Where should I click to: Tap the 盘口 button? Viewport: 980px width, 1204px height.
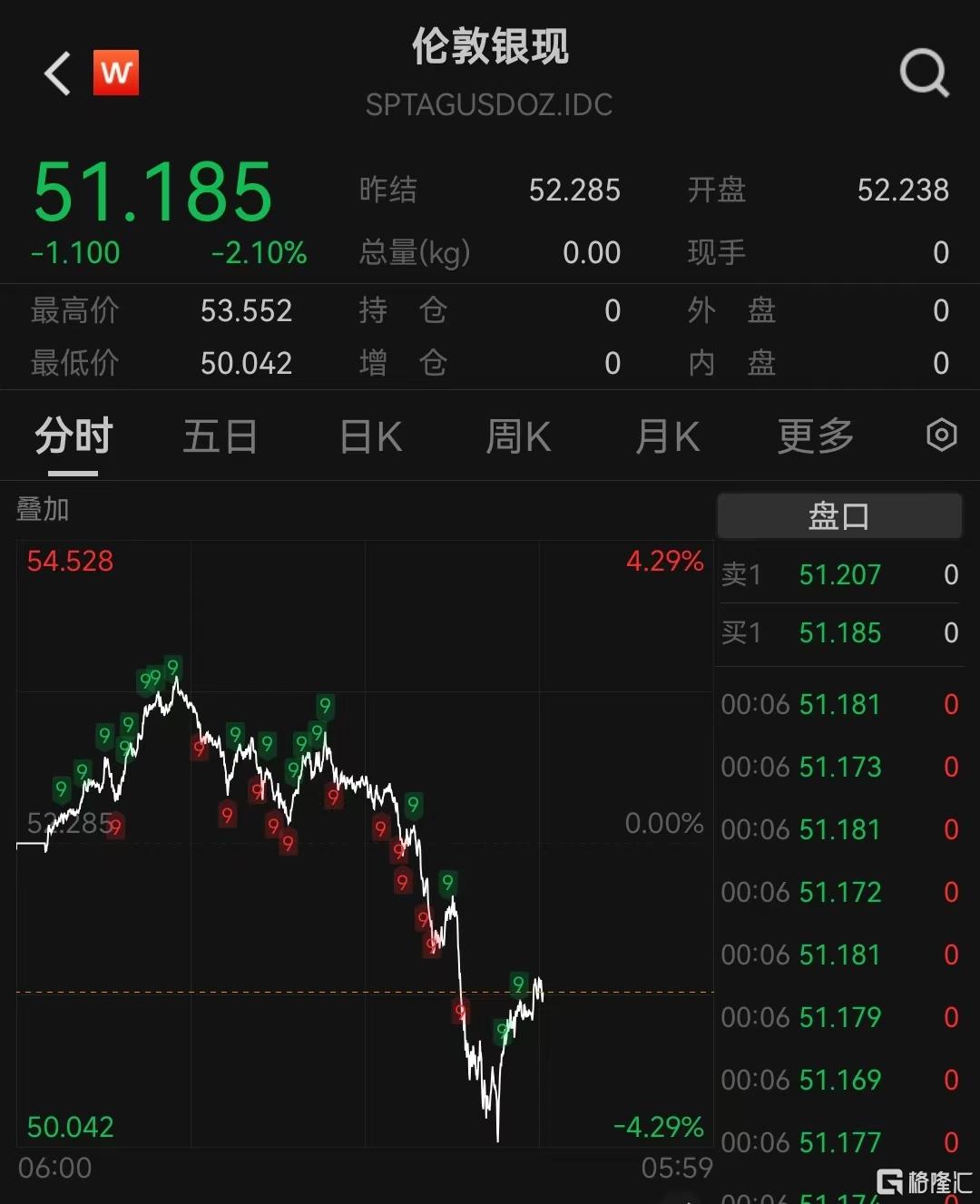coord(838,516)
